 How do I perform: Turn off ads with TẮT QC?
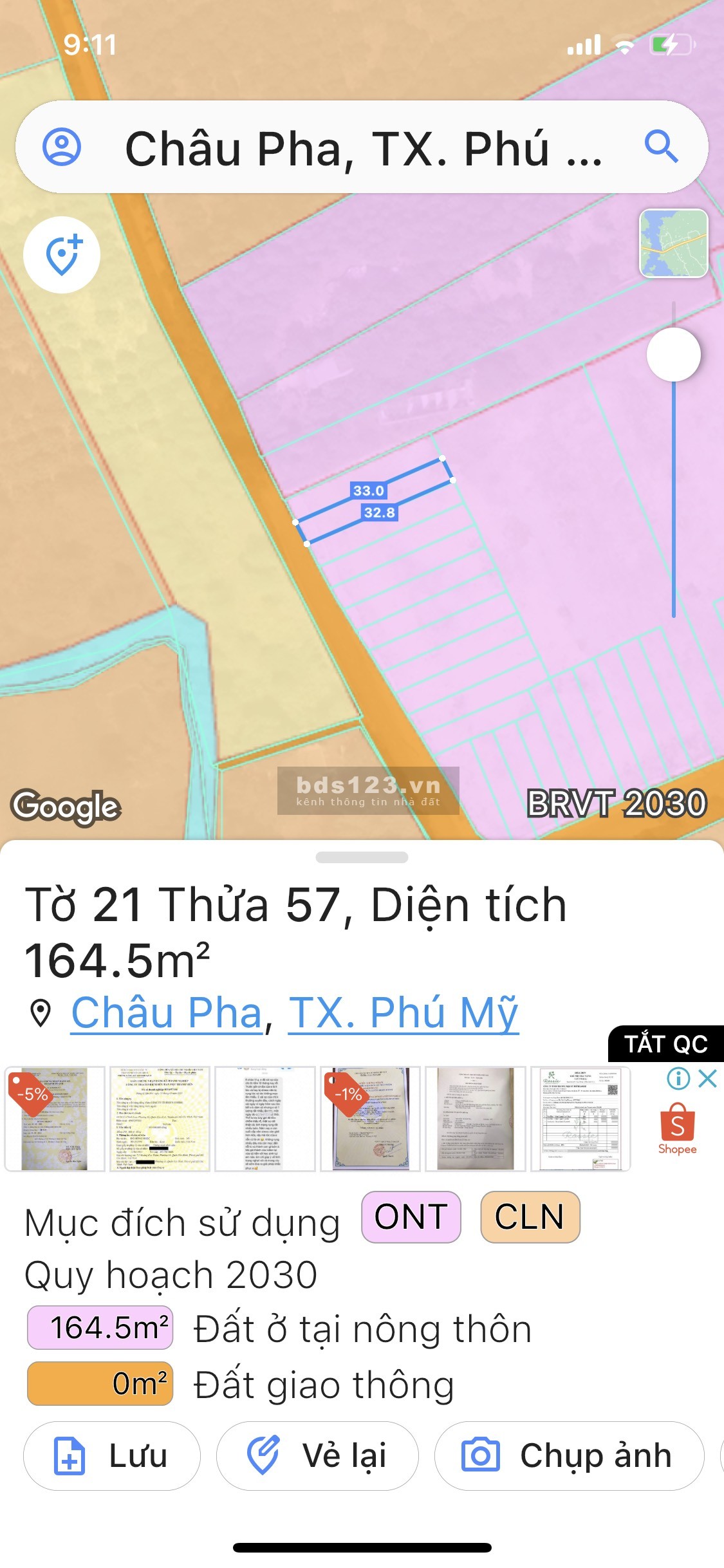(x=665, y=1044)
